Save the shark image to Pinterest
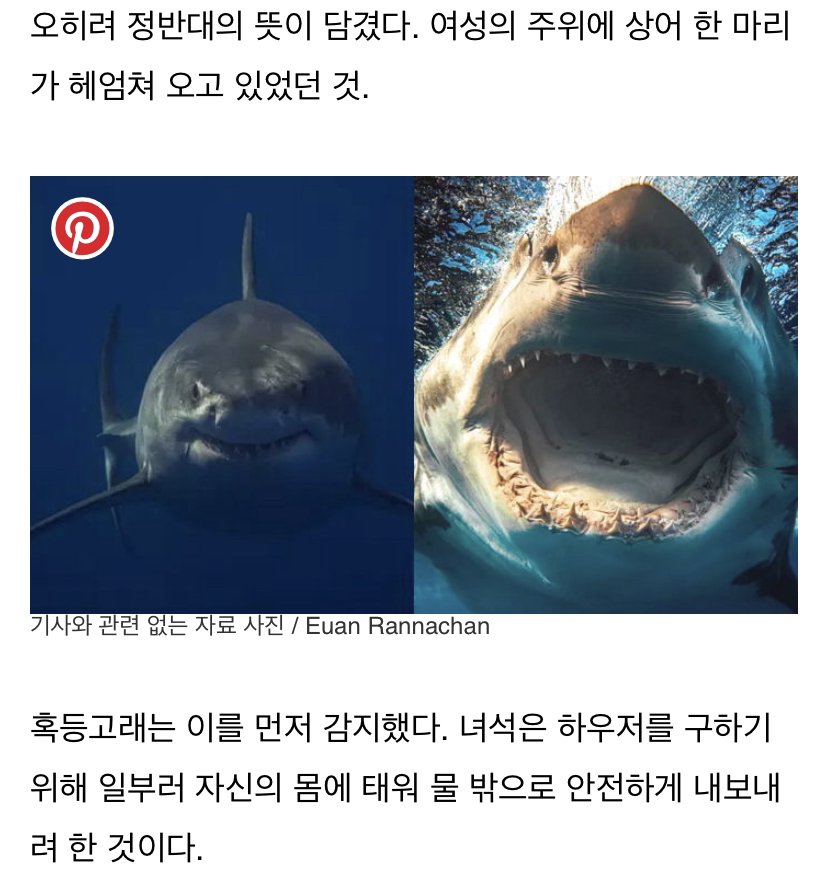This screenshot has height=873, width=828. pos(82,228)
